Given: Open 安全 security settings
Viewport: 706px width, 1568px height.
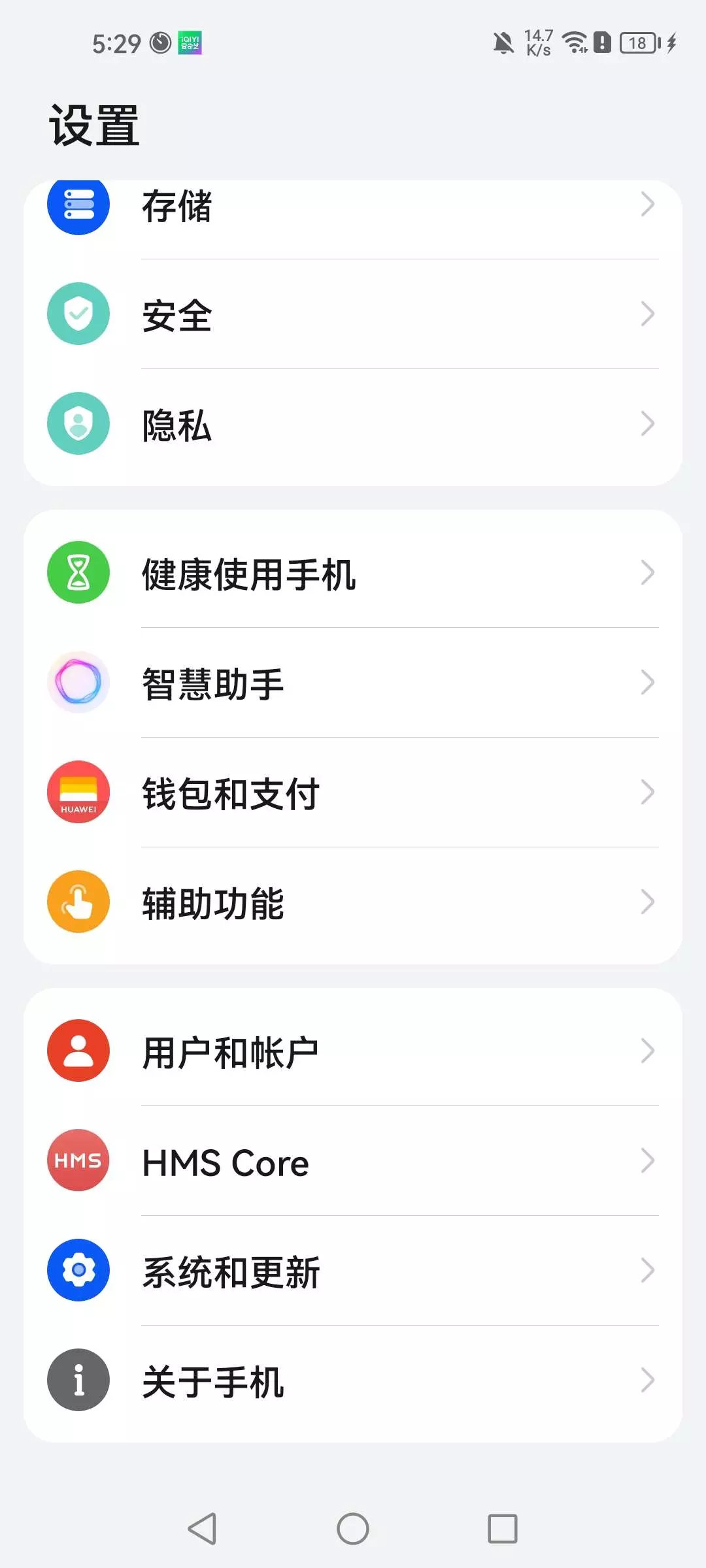Looking at the screenshot, I should 353,314.
